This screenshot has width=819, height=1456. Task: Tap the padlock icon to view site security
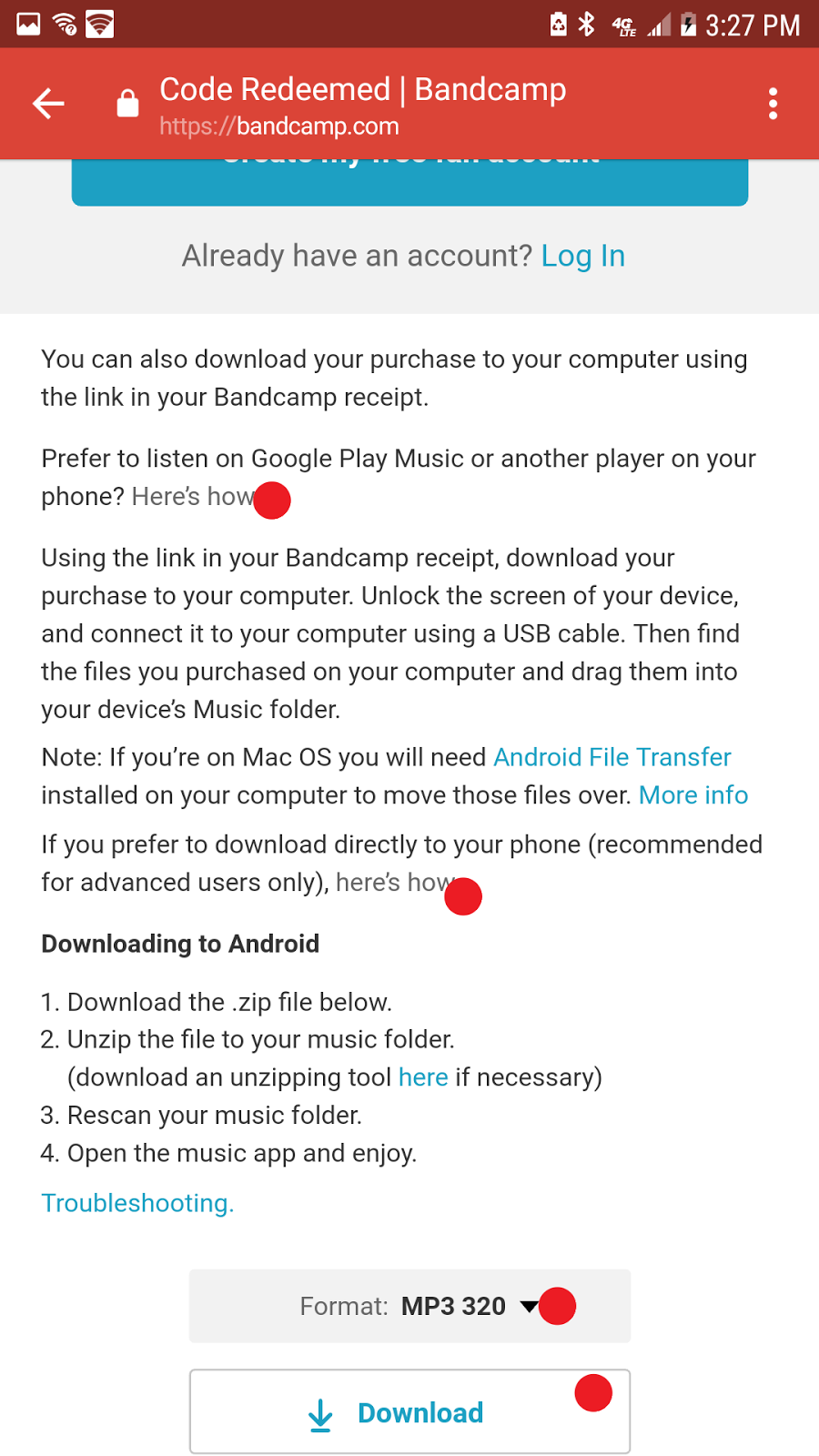pos(127,103)
